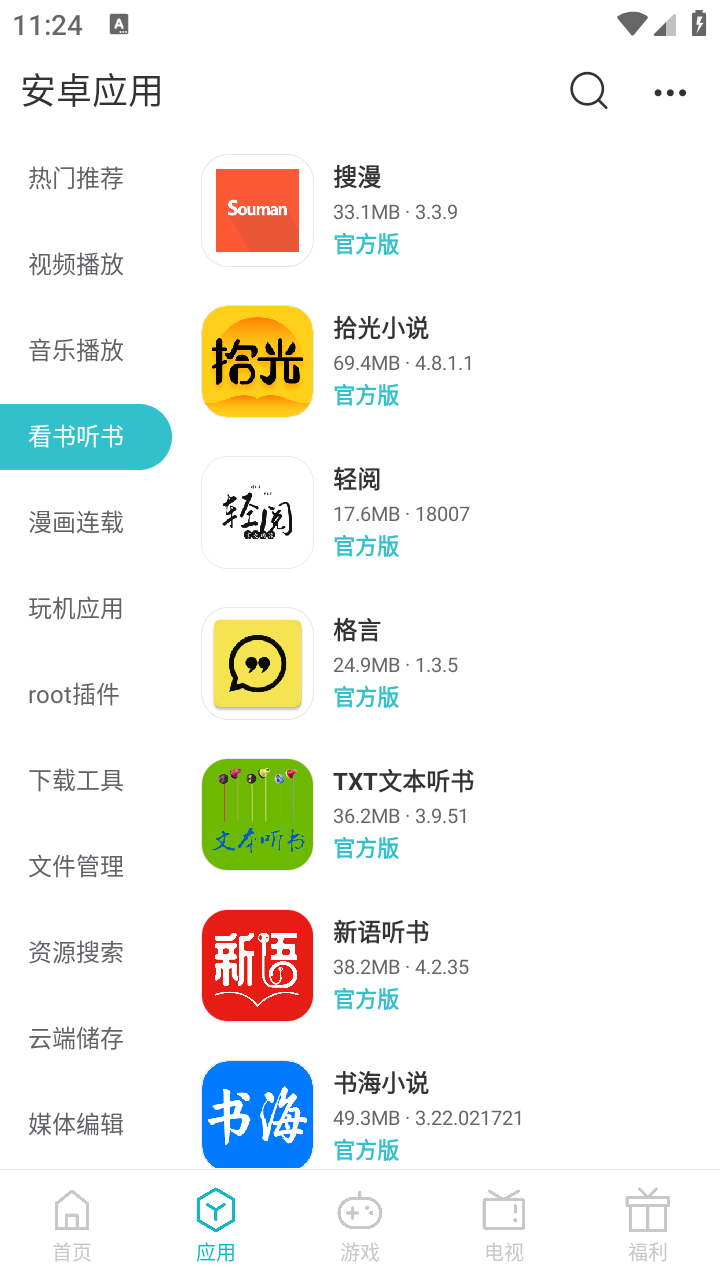Tap the 轻阅 app icon

[257, 512]
